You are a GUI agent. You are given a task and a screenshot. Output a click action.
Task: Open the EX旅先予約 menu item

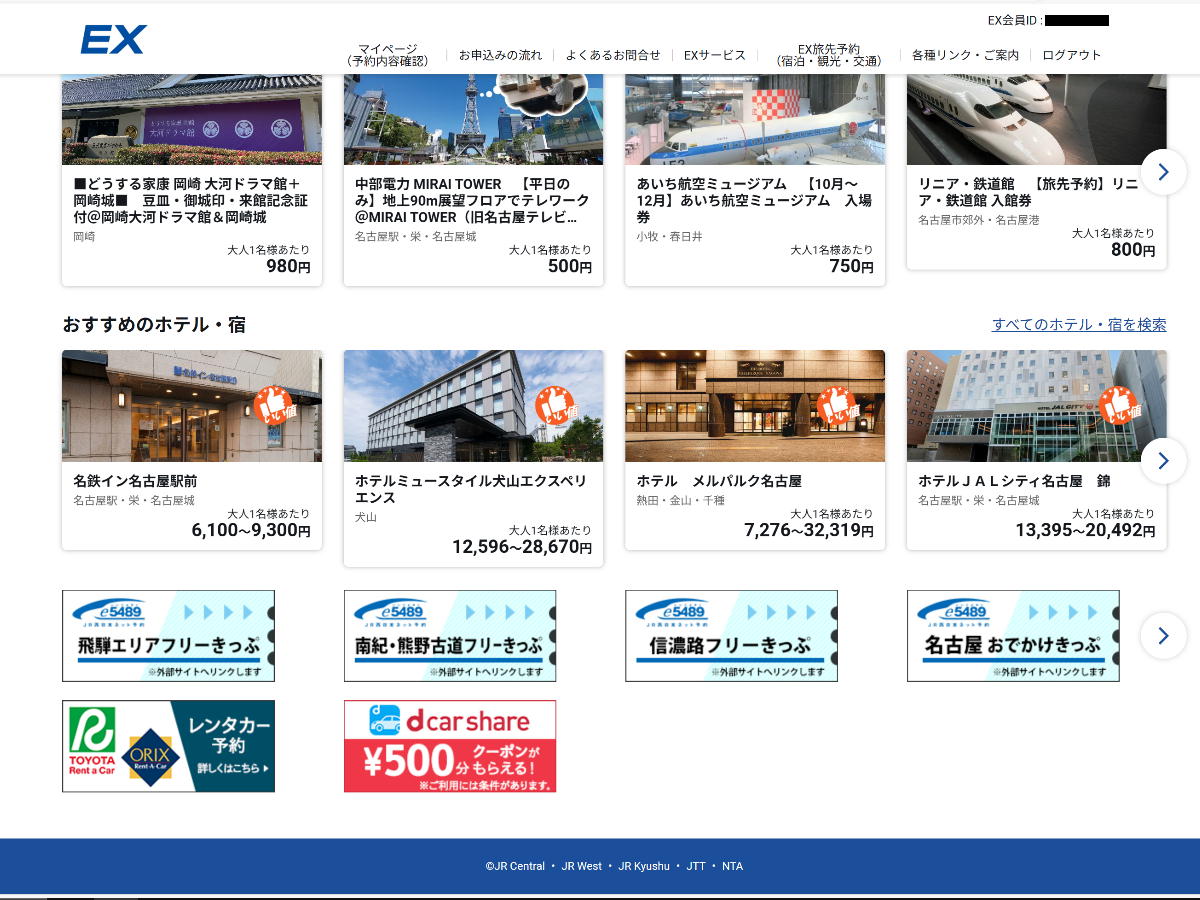[x=828, y=55]
